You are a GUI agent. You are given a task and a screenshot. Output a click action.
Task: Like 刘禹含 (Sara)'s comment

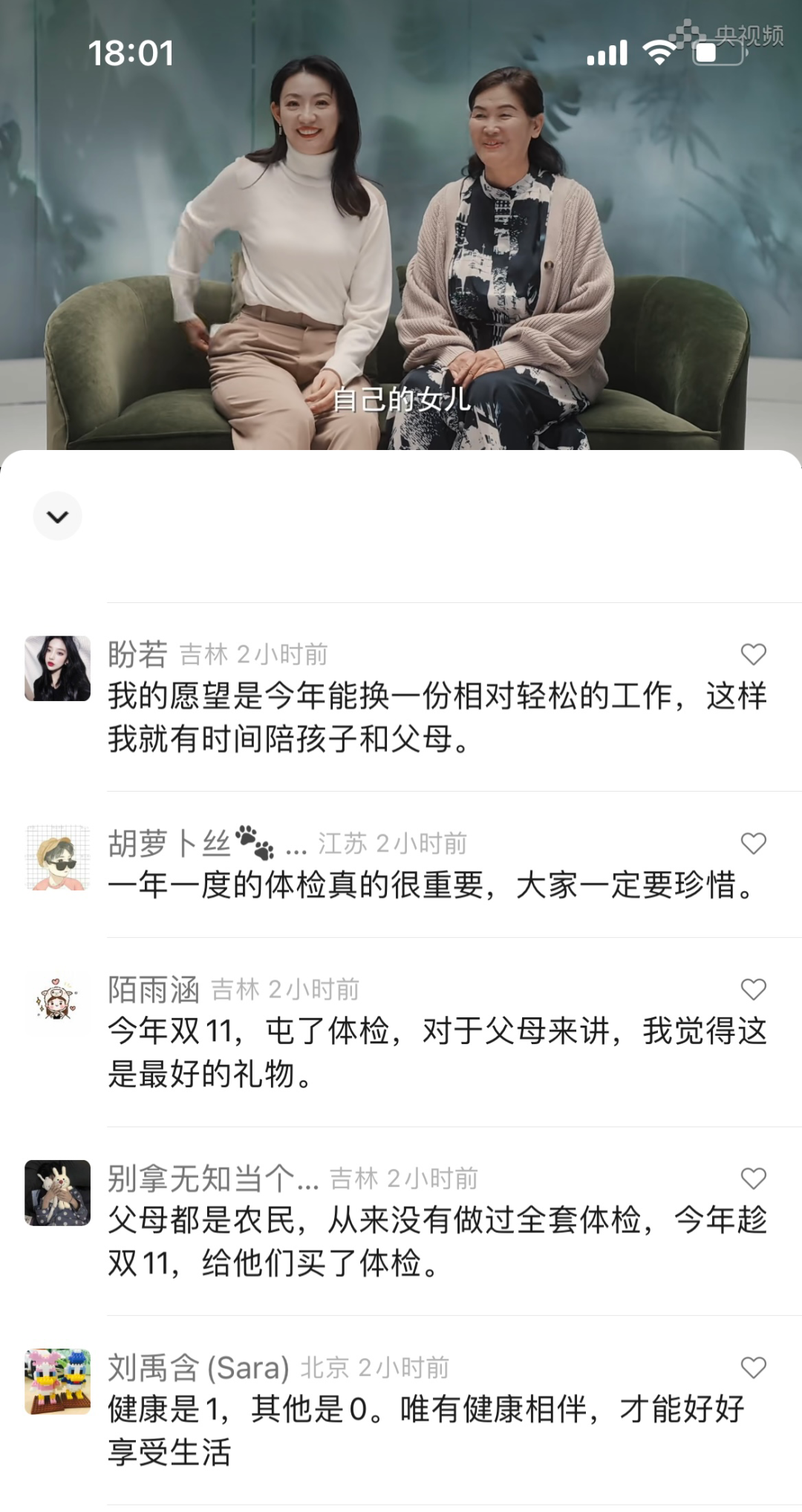click(x=753, y=1368)
